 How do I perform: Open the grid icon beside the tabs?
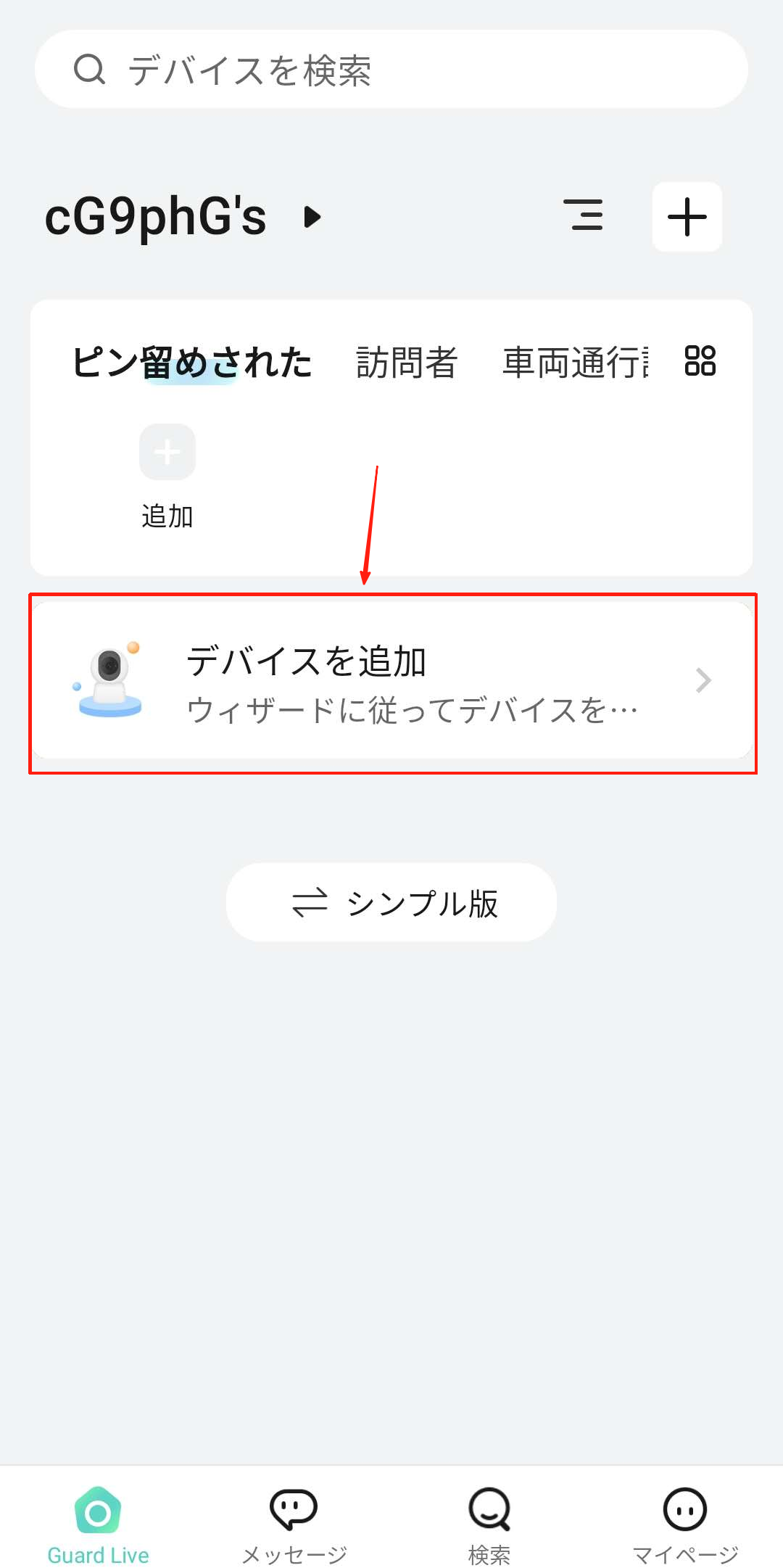point(700,360)
